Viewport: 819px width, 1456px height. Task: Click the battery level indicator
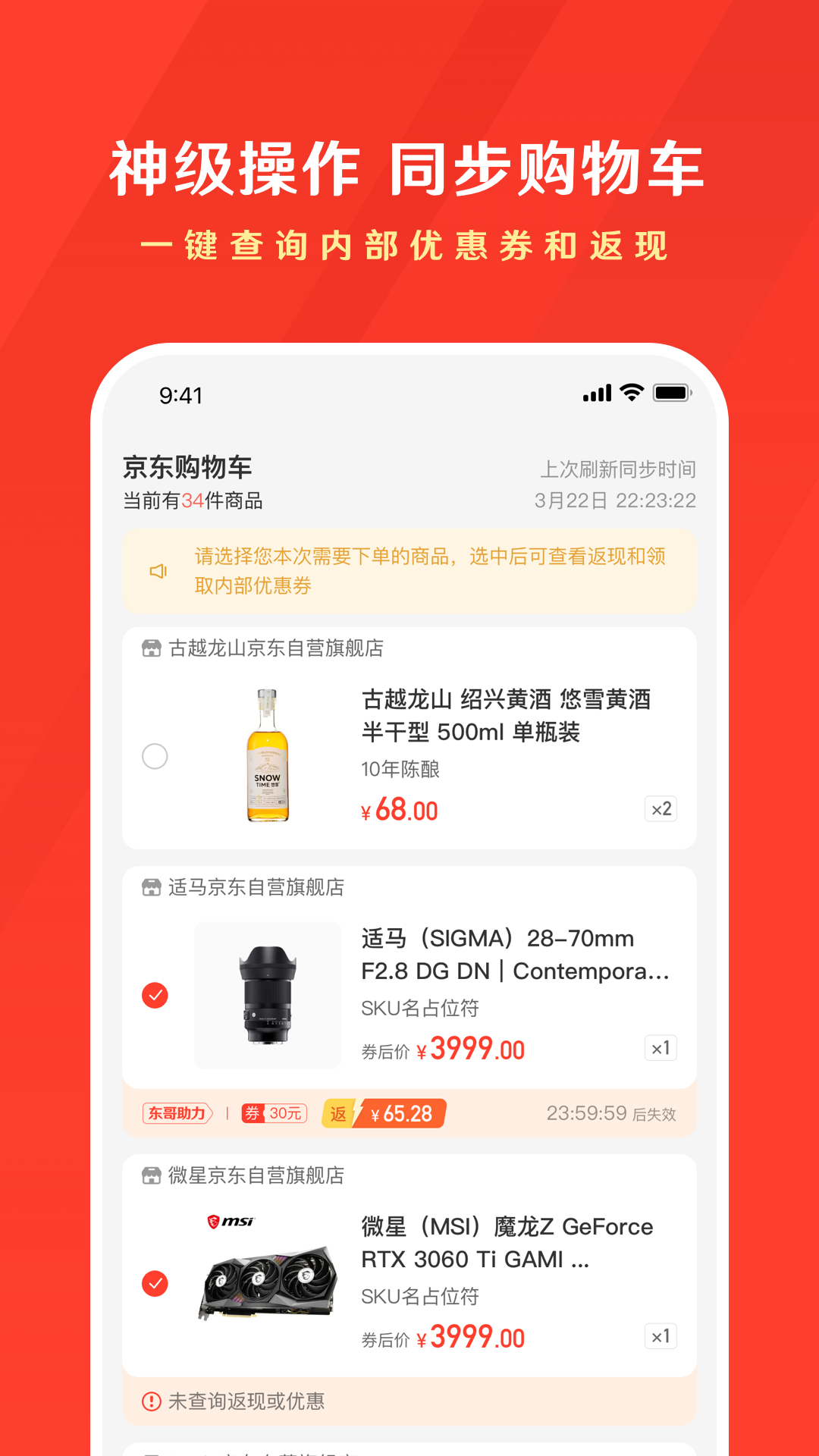coord(672,394)
